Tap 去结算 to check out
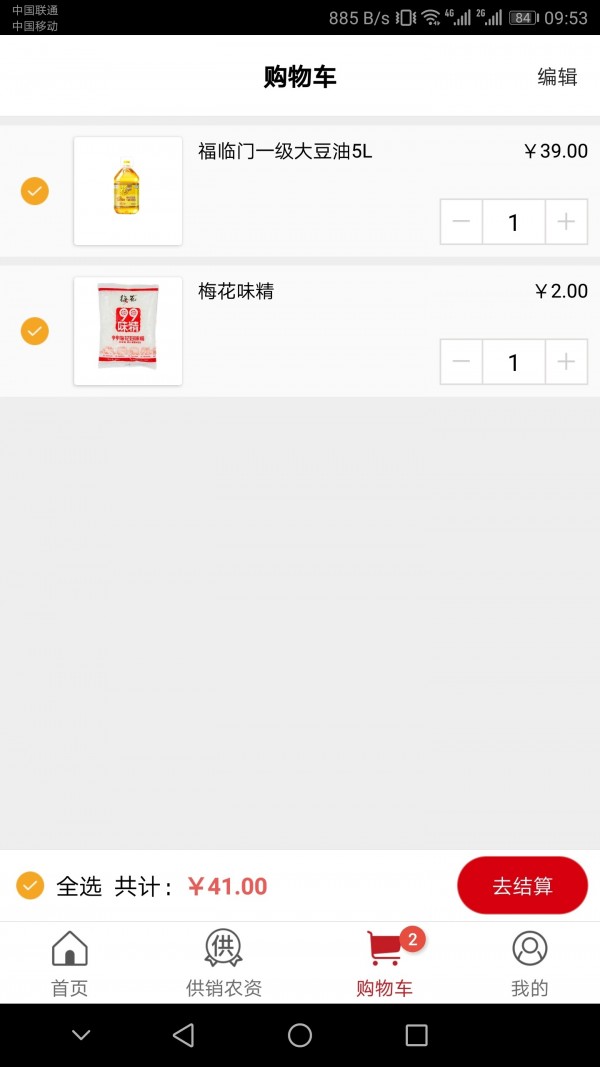 point(522,885)
